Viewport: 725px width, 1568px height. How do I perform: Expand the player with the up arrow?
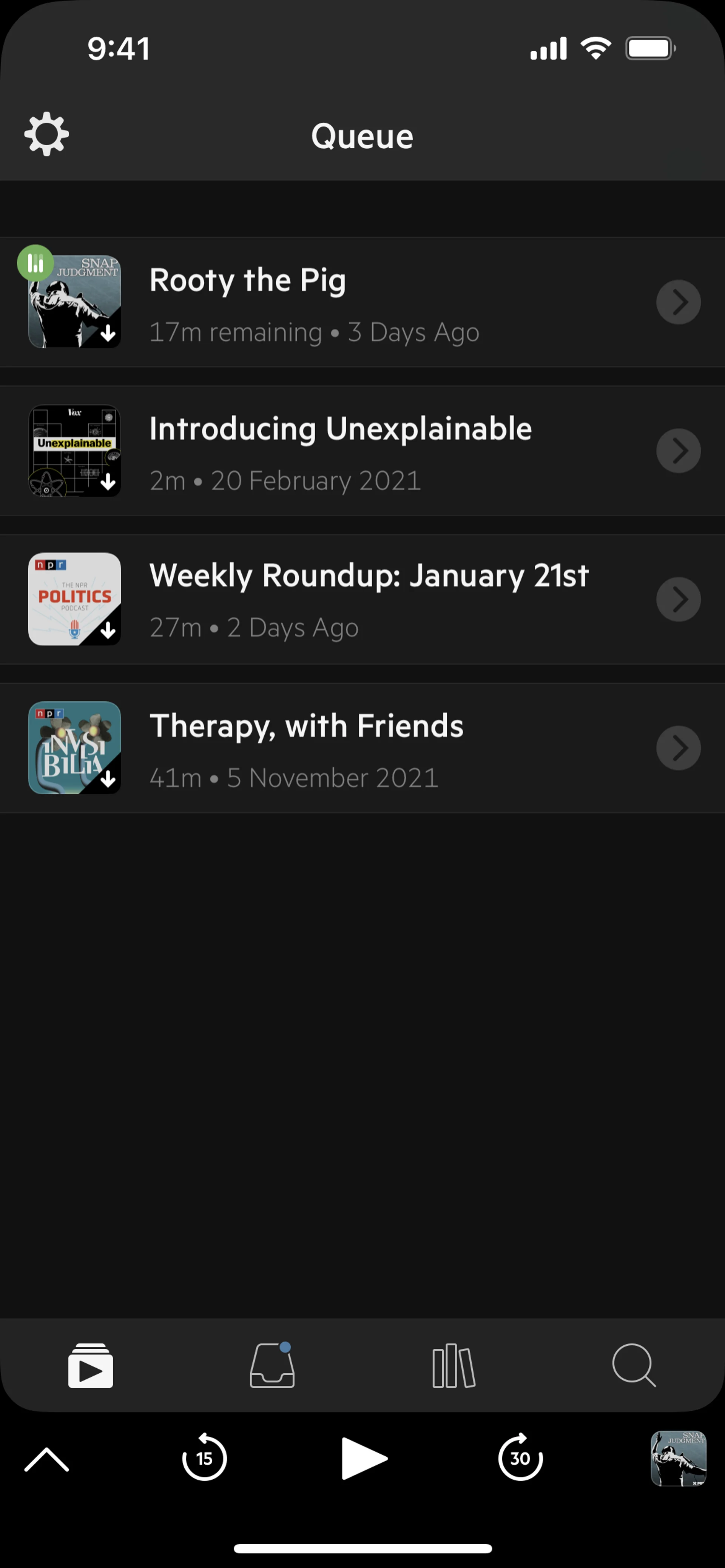[46, 1459]
